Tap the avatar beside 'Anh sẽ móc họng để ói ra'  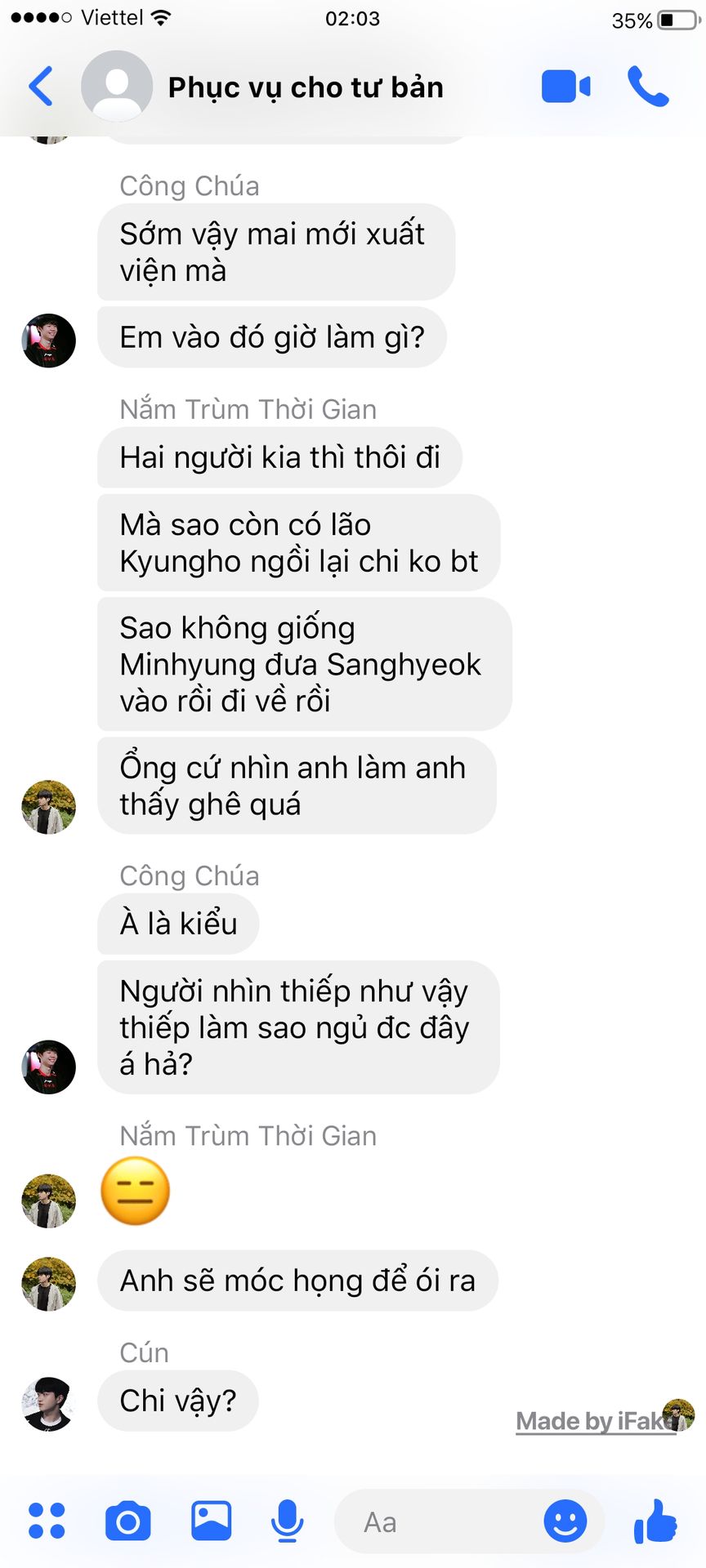click(x=48, y=1284)
